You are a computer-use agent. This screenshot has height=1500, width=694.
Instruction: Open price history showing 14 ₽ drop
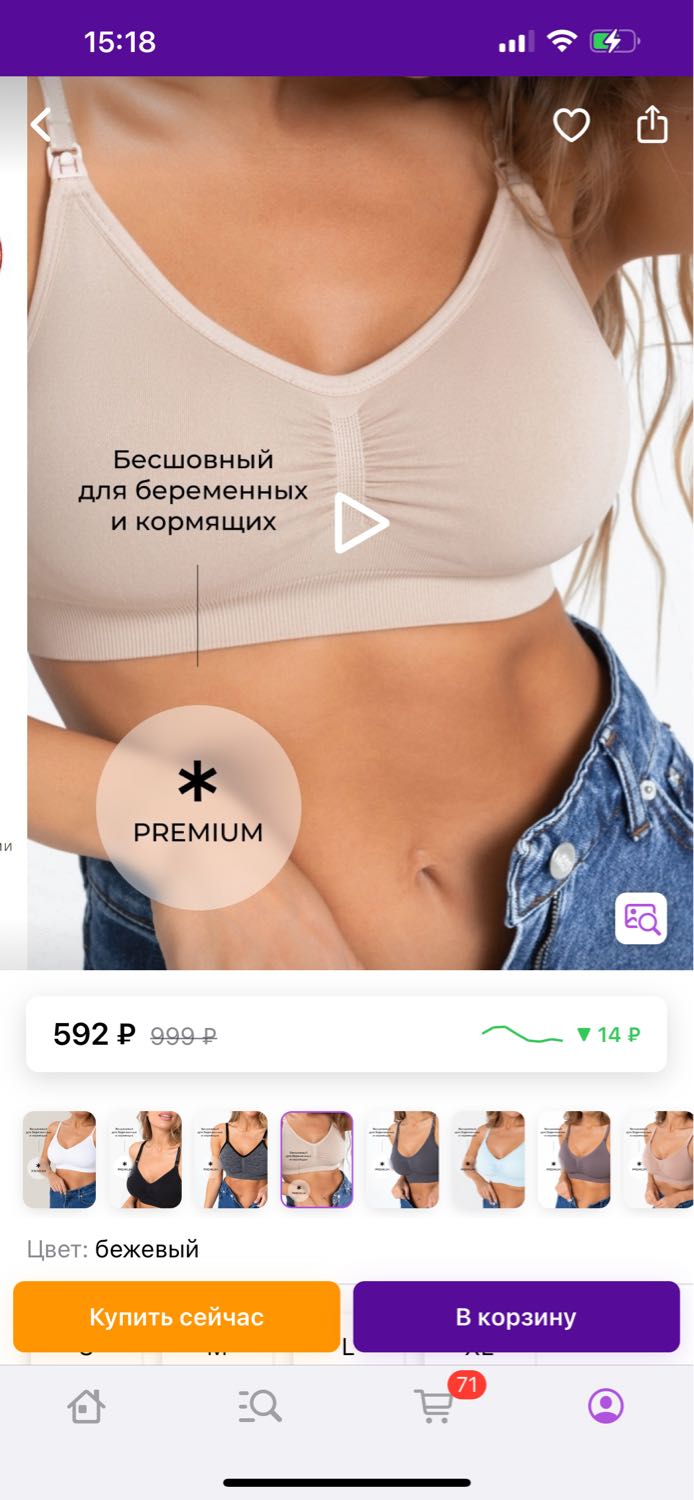[x=561, y=1034]
